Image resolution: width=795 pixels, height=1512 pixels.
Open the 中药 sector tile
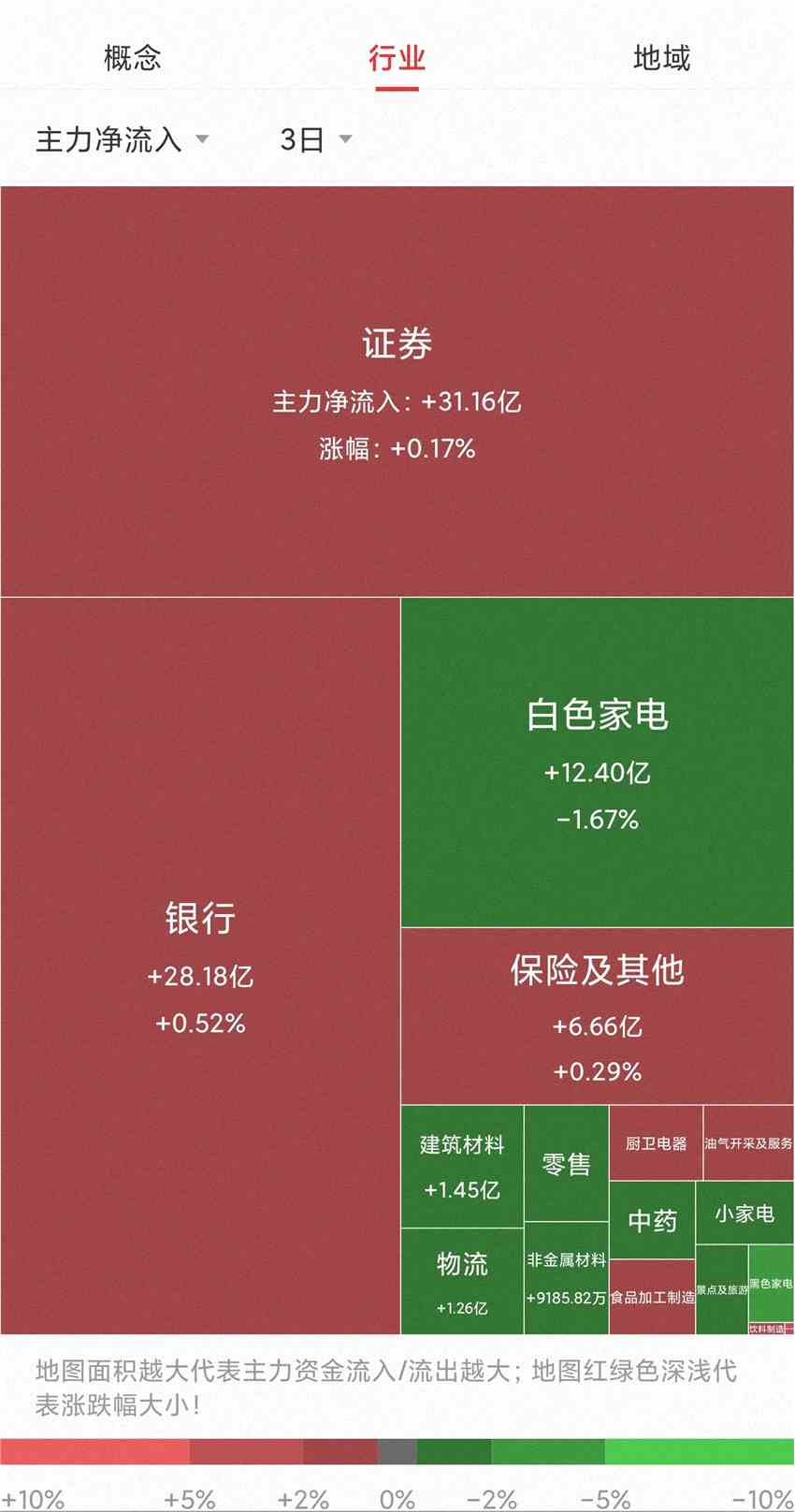(x=652, y=1220)
